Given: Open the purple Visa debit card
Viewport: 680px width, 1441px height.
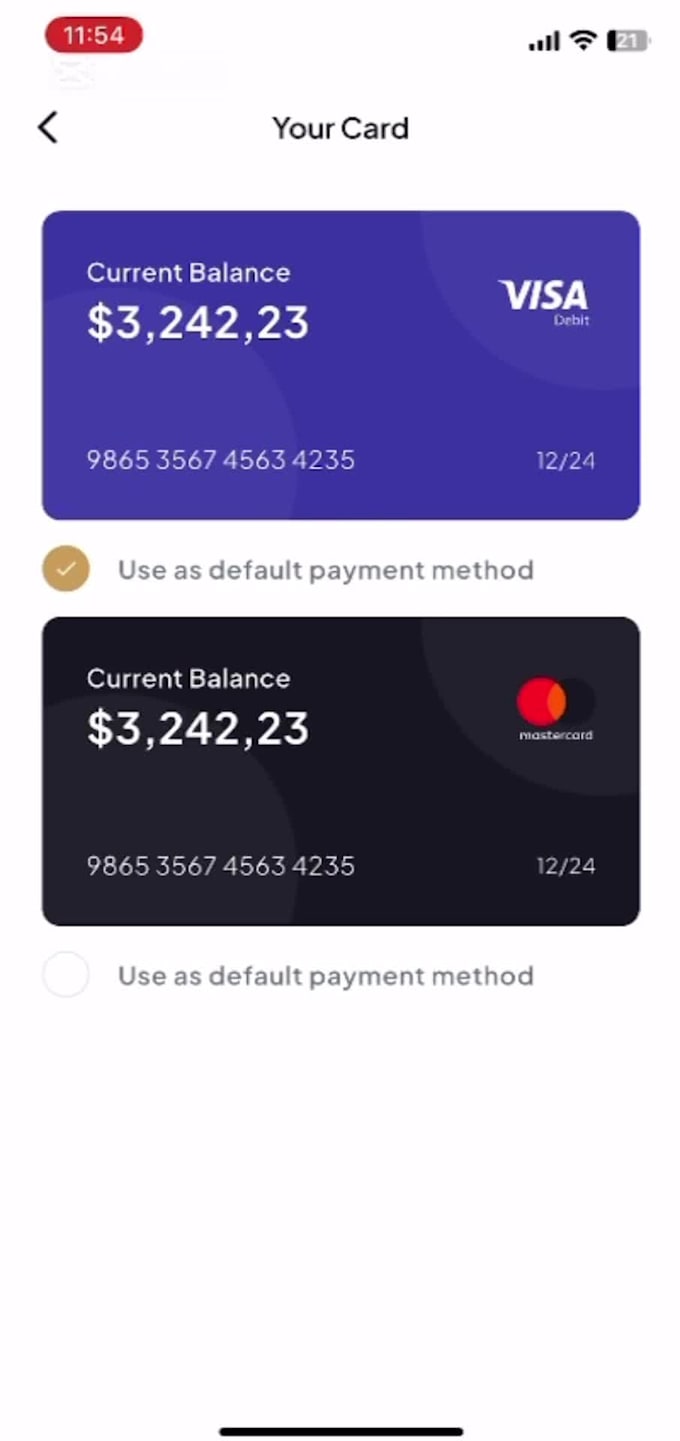Looking at the screenshot, I should (340, 365).
